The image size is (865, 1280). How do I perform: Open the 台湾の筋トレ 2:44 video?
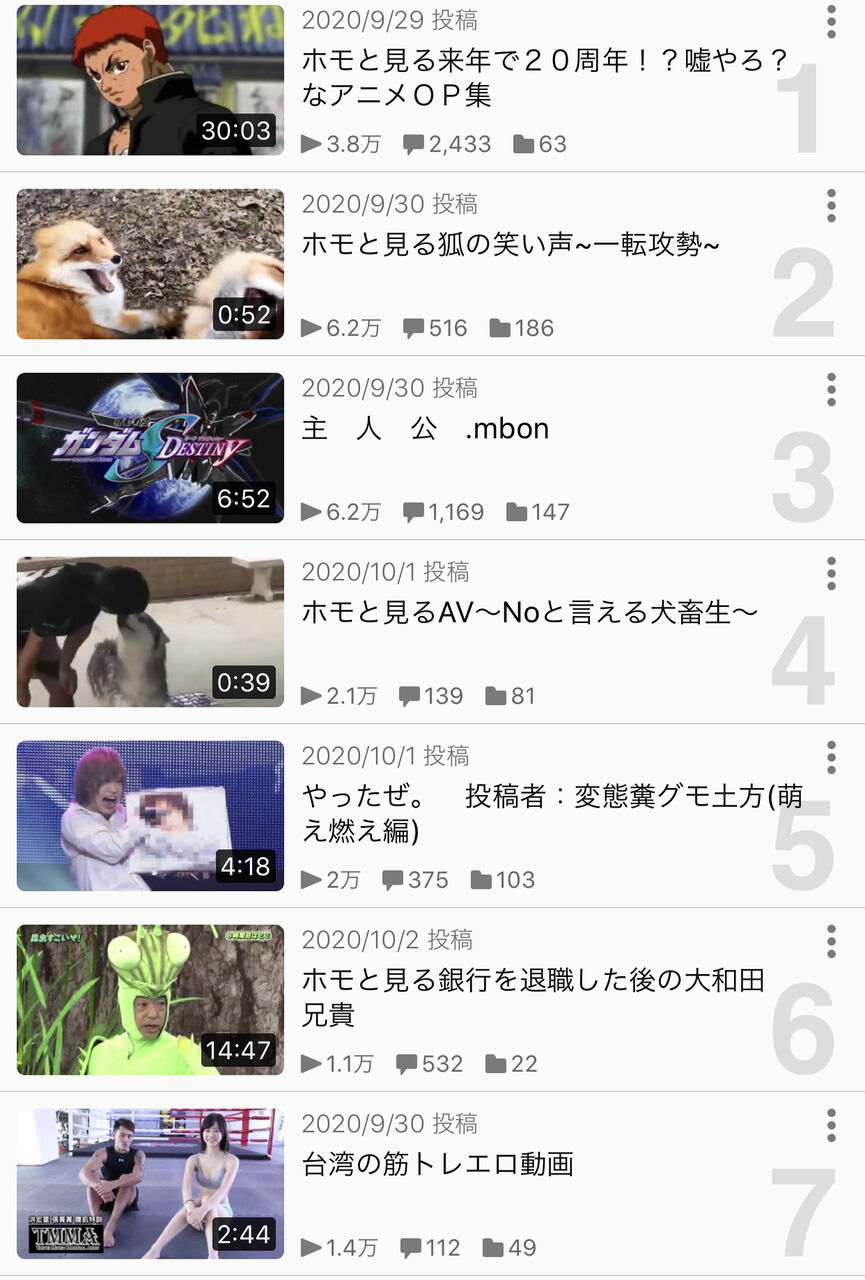(150, 1184)
